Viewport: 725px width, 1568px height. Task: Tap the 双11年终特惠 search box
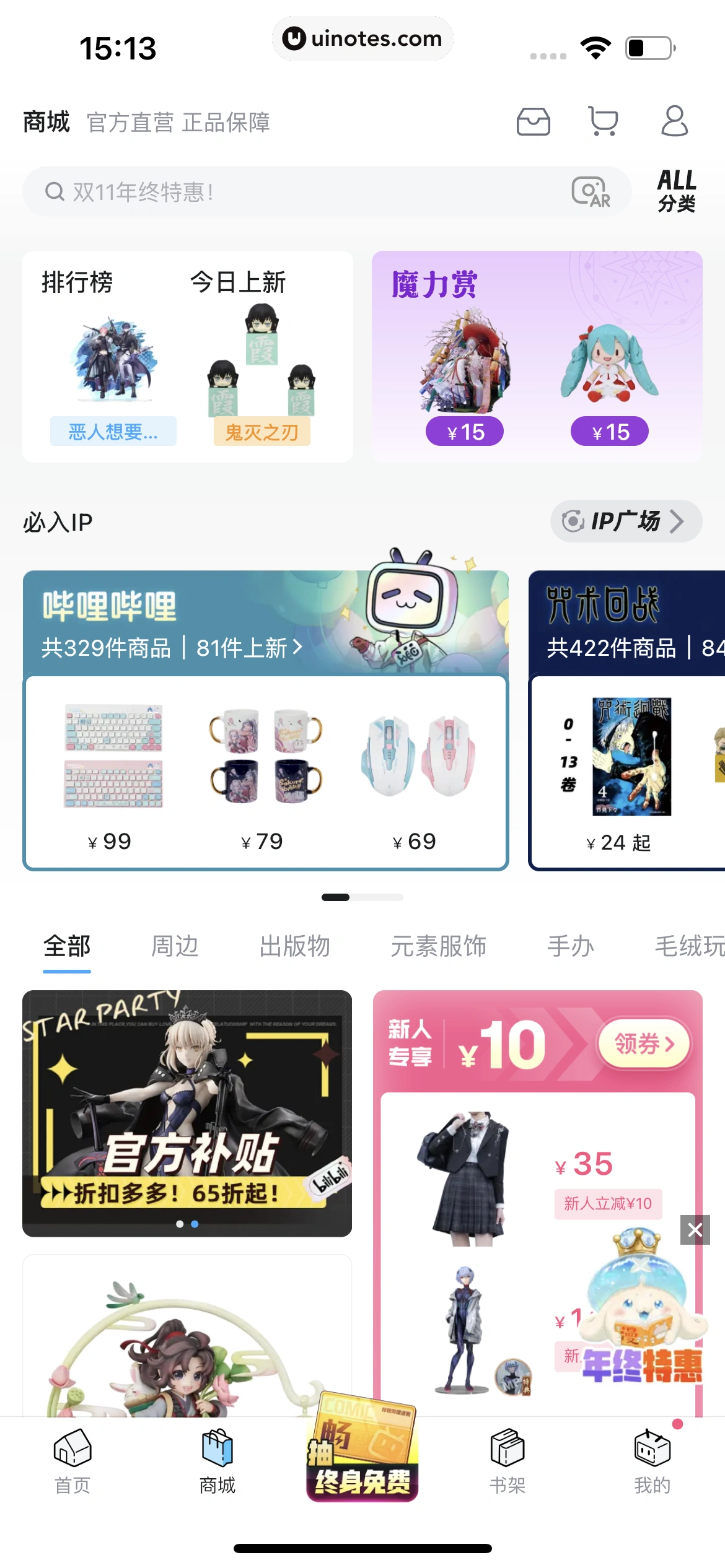point(297,192)
